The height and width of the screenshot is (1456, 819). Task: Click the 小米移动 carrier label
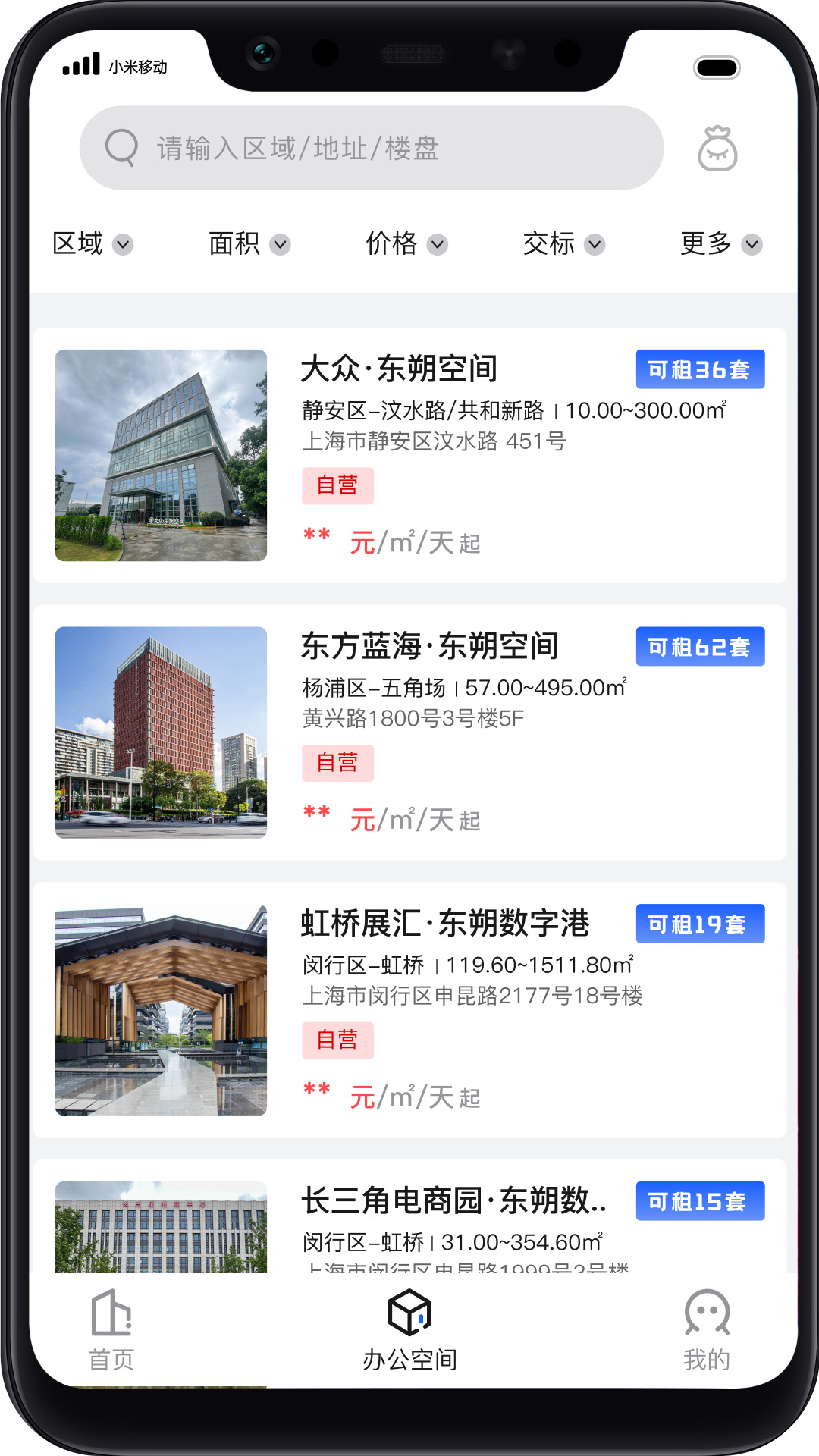click(x=139, y=67)
